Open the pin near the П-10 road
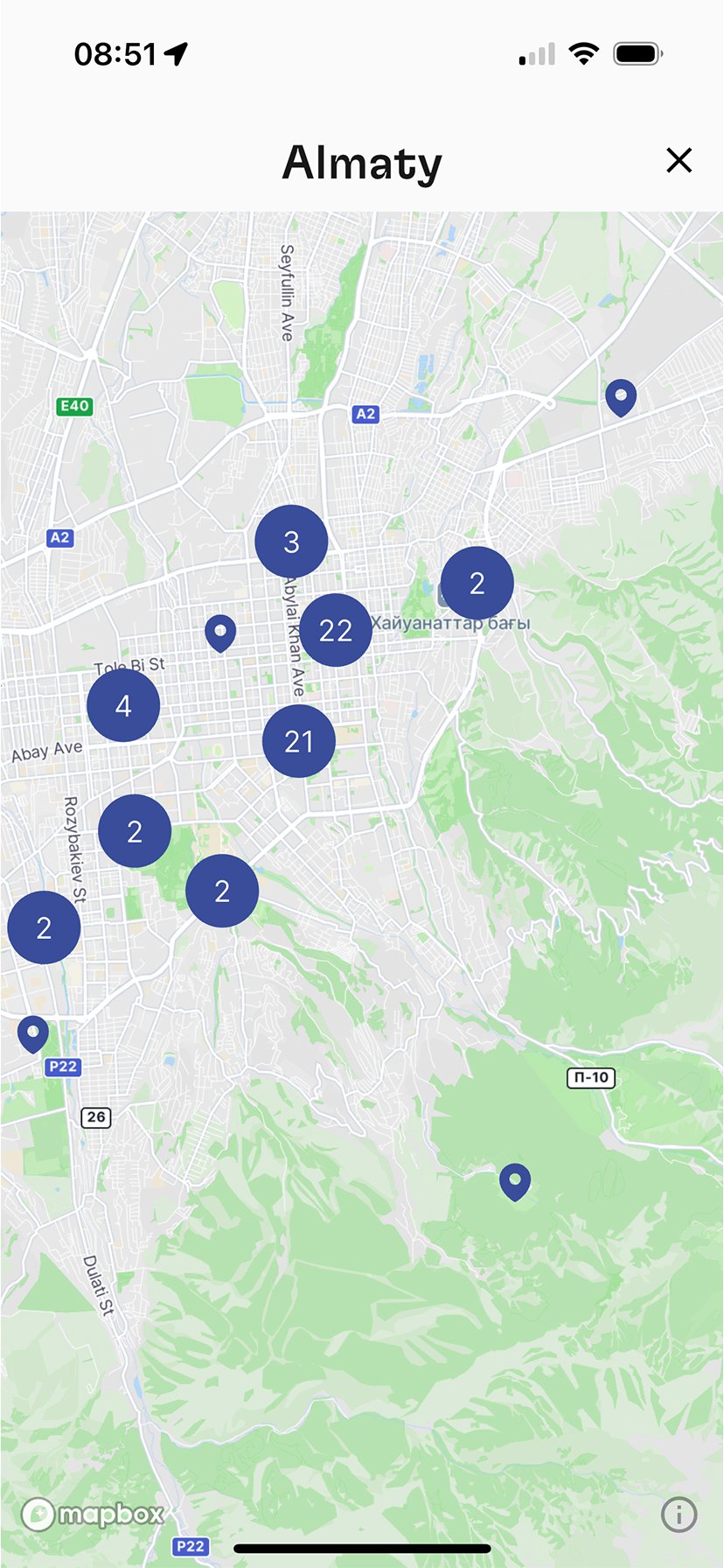The height and width of the screenshot is (1568, 724). coord(515,1179)
